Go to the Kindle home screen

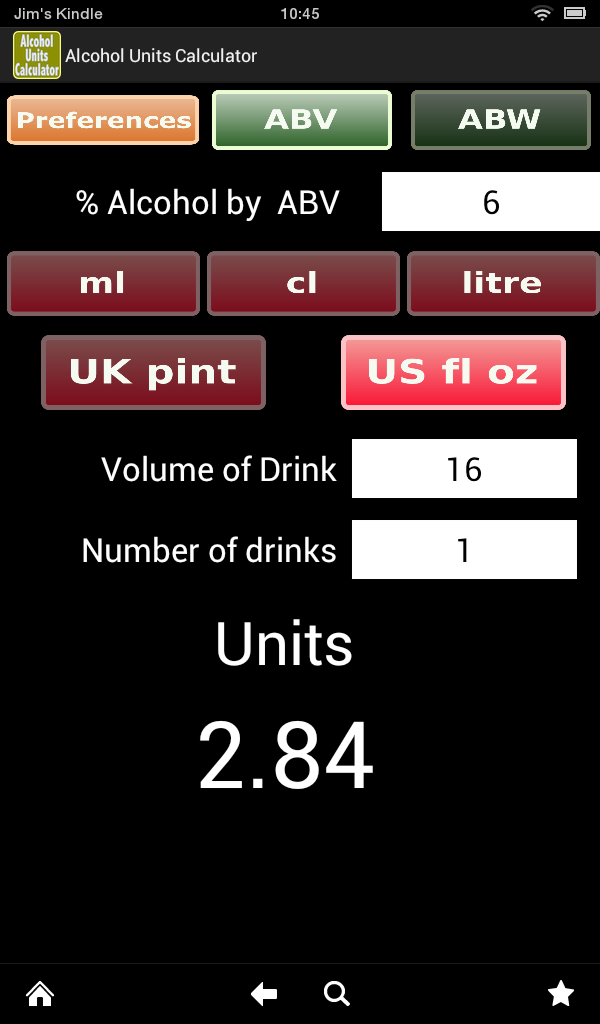click(x=40, y=993)
